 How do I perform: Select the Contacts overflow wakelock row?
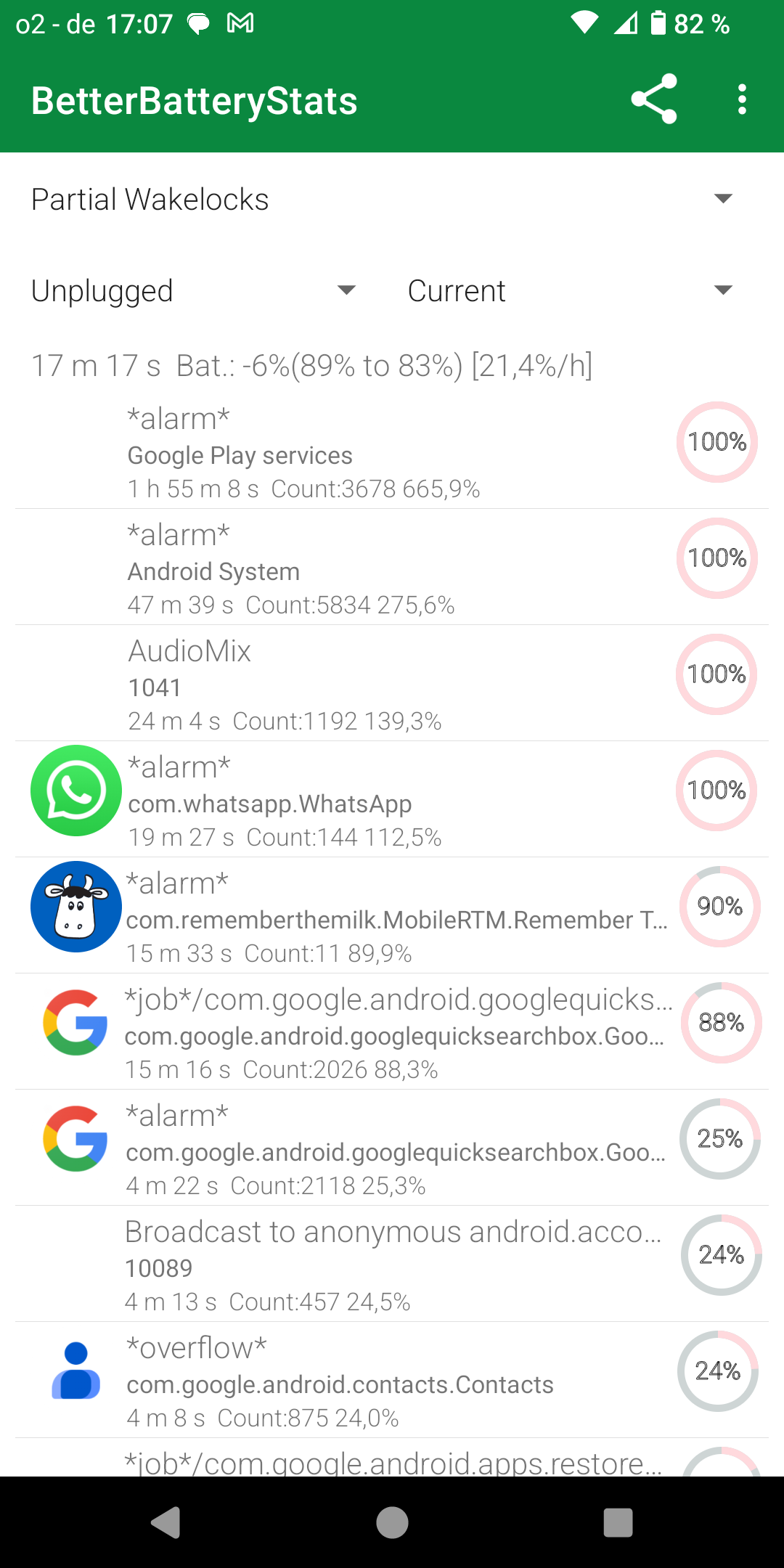(x=392, y=1380)
